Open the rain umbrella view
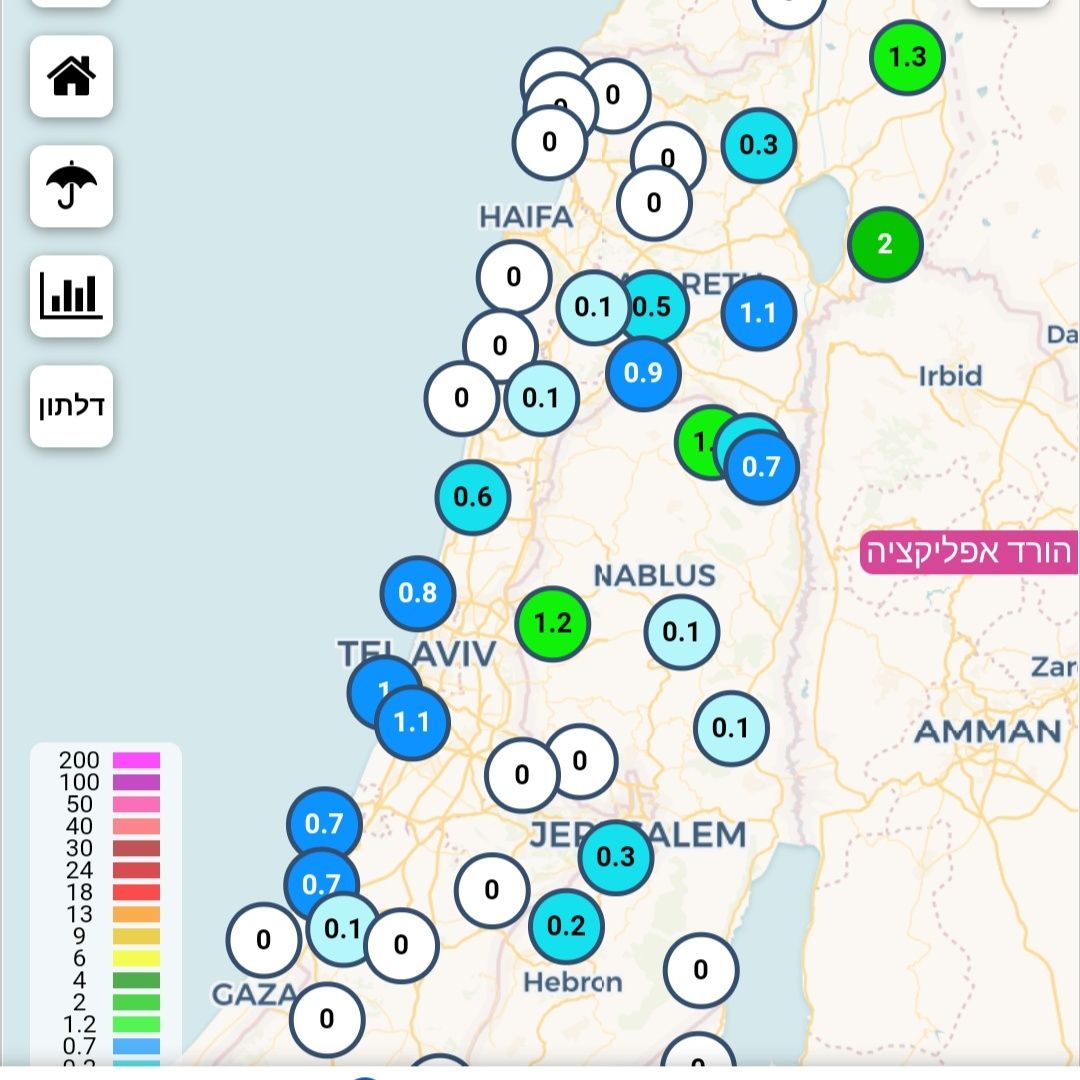Screen dimensions: 1080x1080 coord(71,186)
